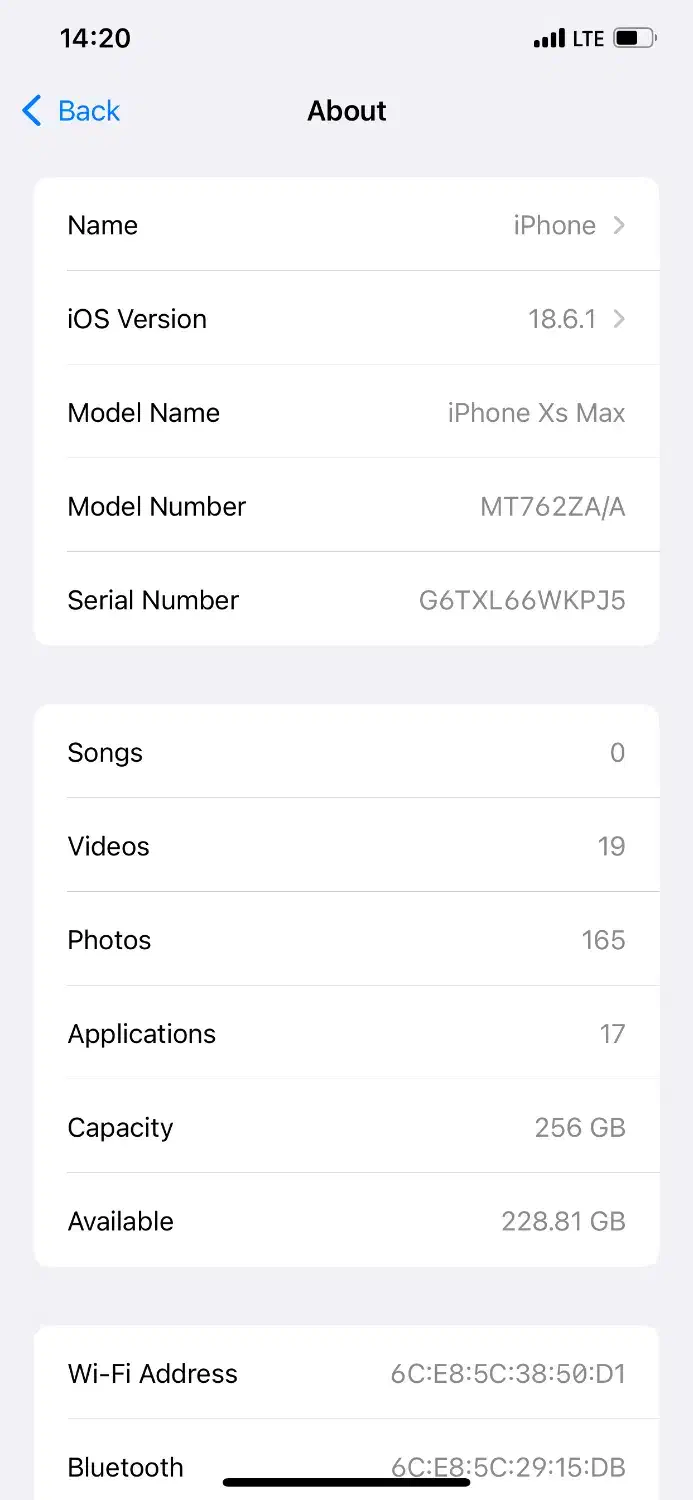Screen dimensions: 693x1500
Task: Open the Name row to rename iPhone
Action: (x=346, y=225)
